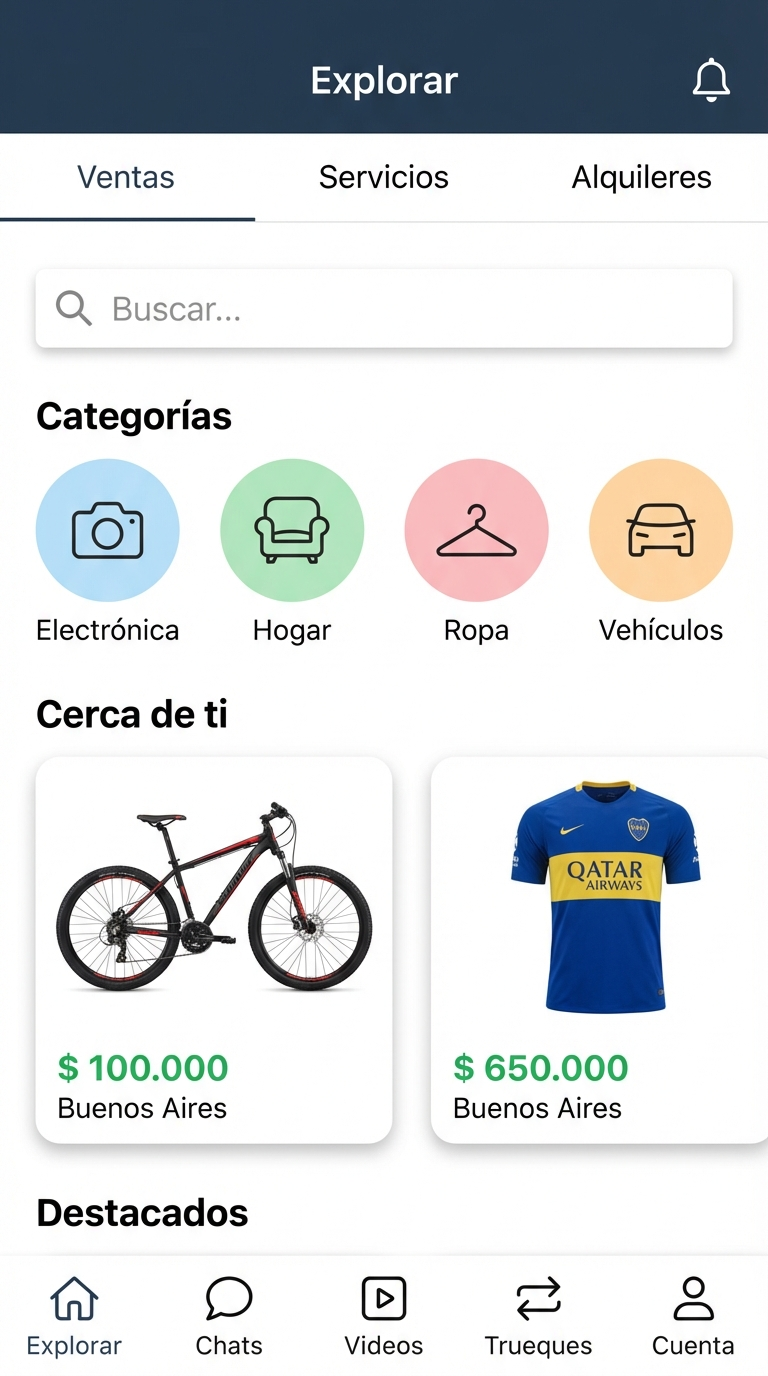Choose the Ropa hanger category icon
This screenshot has height=1376, width=768.
(x=476, y=529)
